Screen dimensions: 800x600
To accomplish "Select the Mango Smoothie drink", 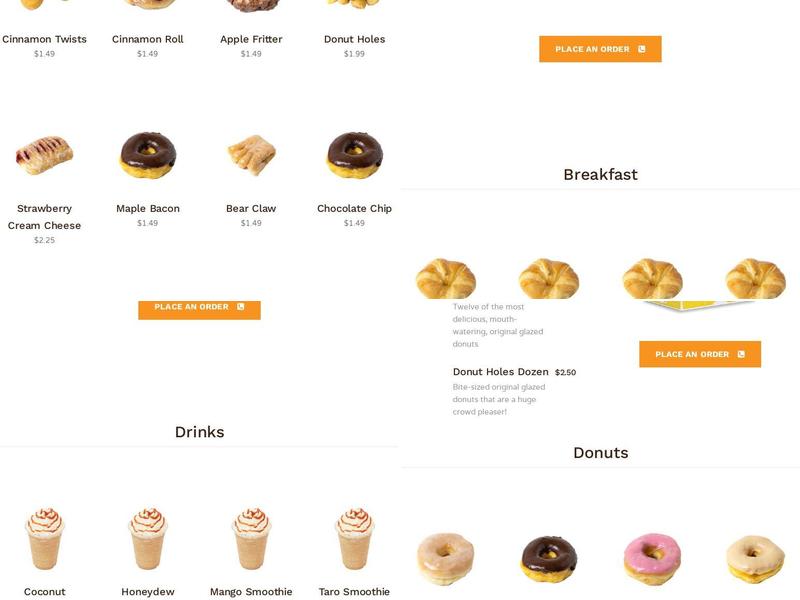I will (x=251, y=540).
